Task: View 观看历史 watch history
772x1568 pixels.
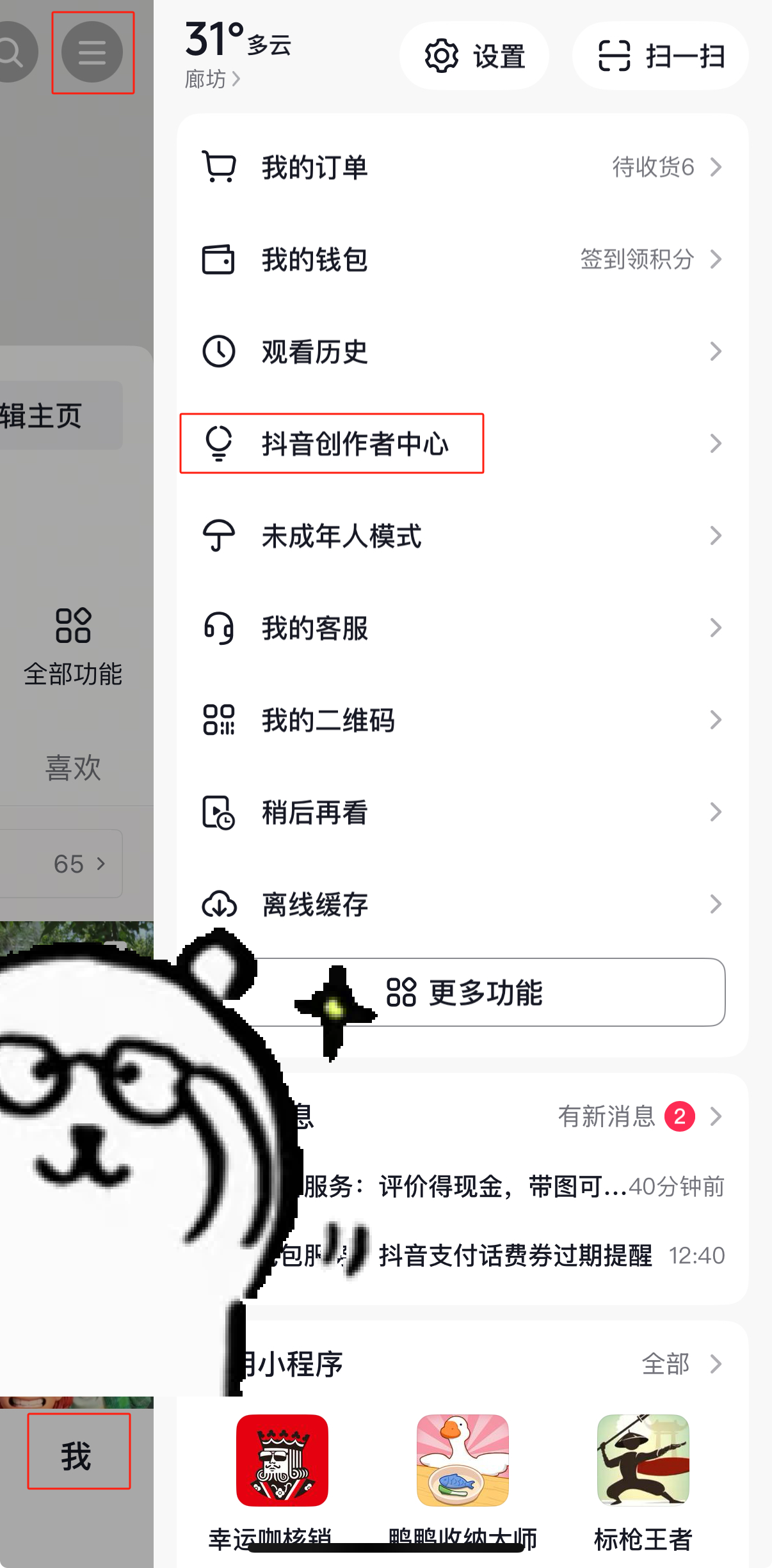Action: [462, 352]
